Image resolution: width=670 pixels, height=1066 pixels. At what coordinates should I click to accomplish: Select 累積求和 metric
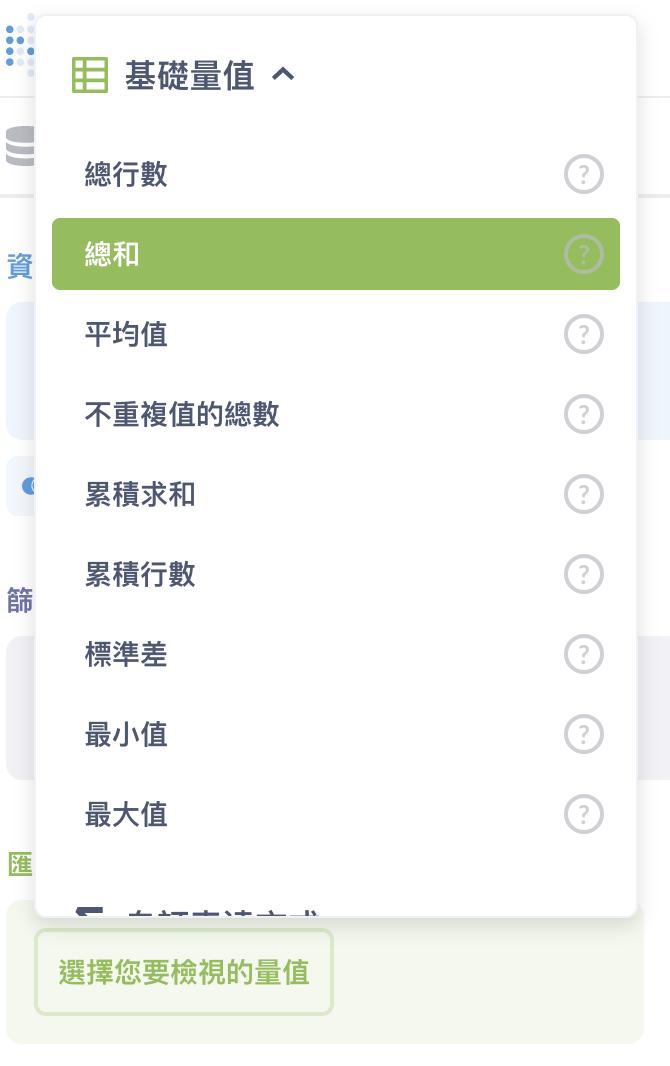pos(140,494)
